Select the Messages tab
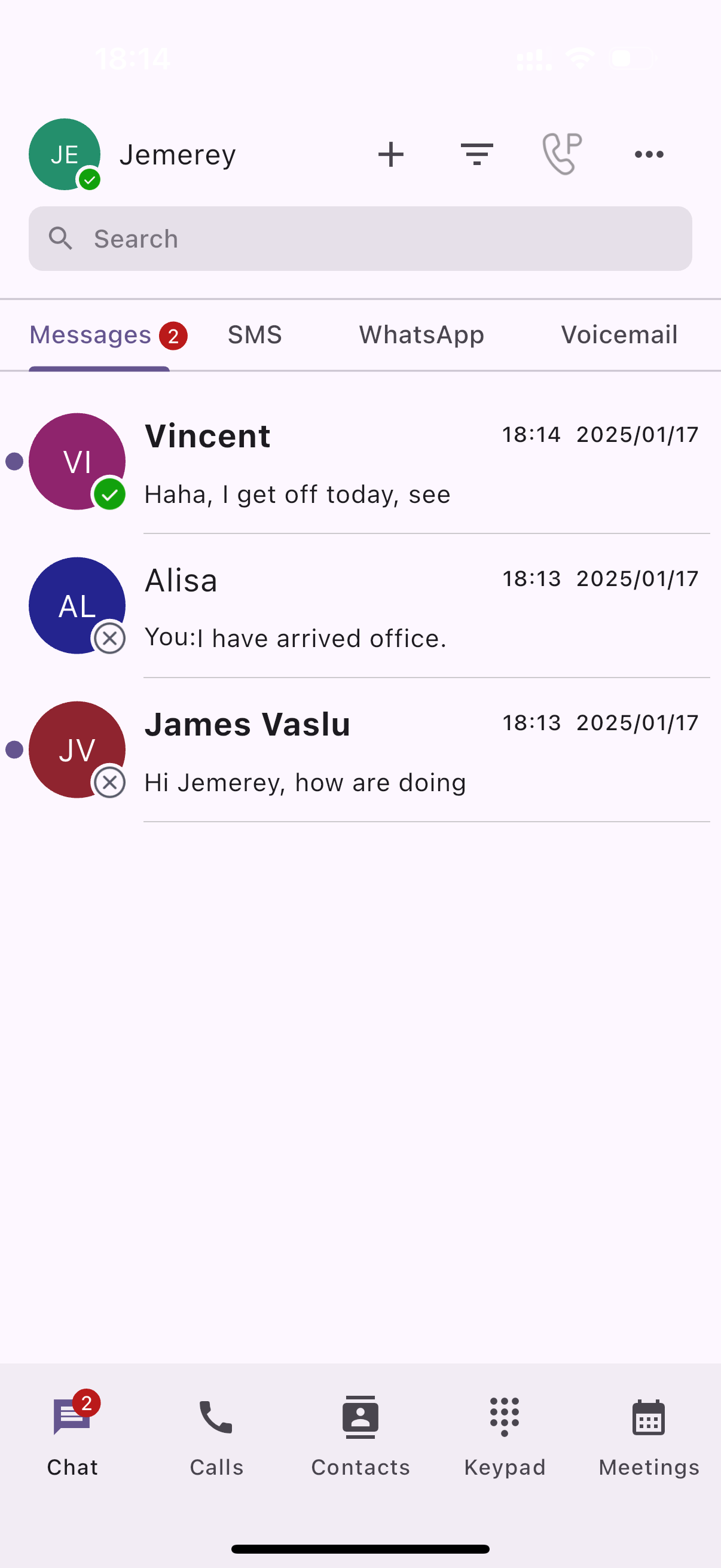The width and height of the screenshot is (721, 1568). (x=91, y=335)
